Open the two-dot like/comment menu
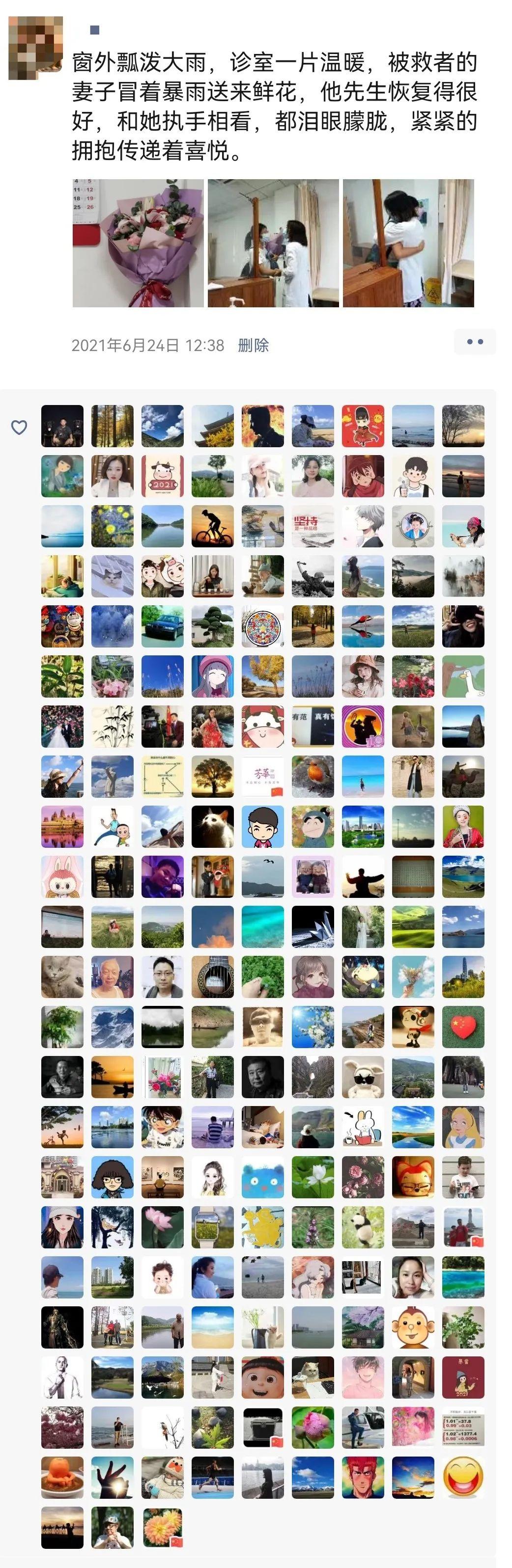The width and height of the screenshot is (512, 1568). point(475,342)
